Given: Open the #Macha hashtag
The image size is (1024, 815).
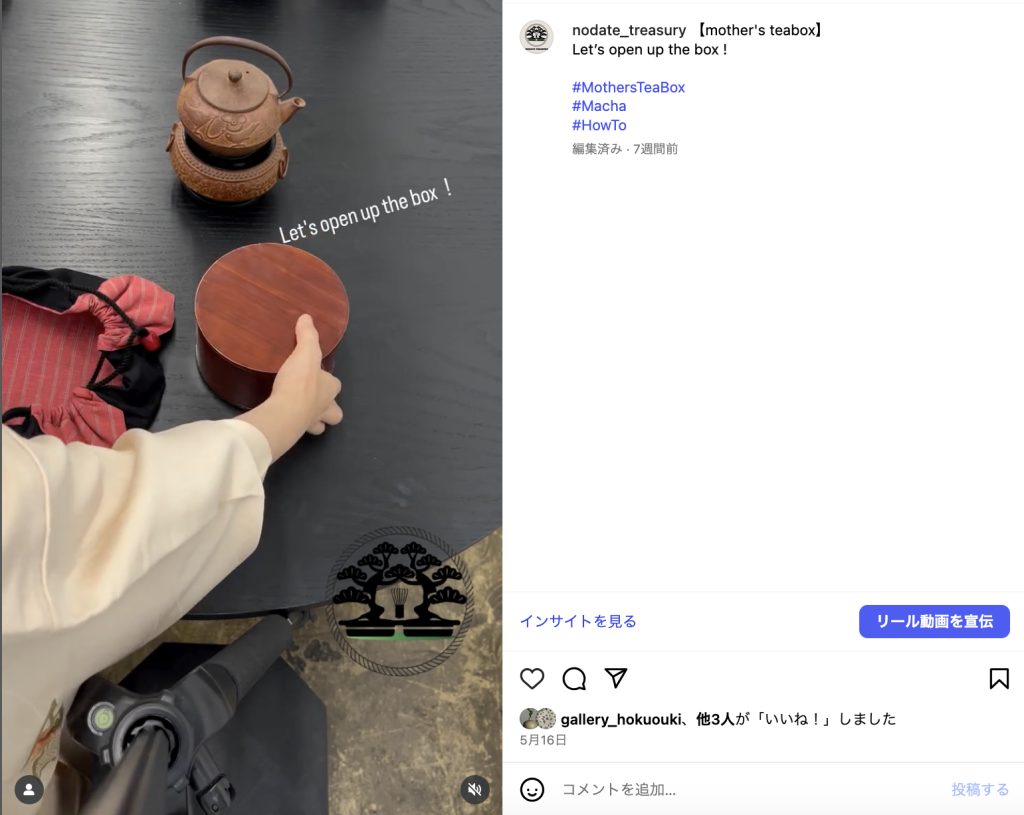Looking at the screenshot, I should tap(599, 106).
